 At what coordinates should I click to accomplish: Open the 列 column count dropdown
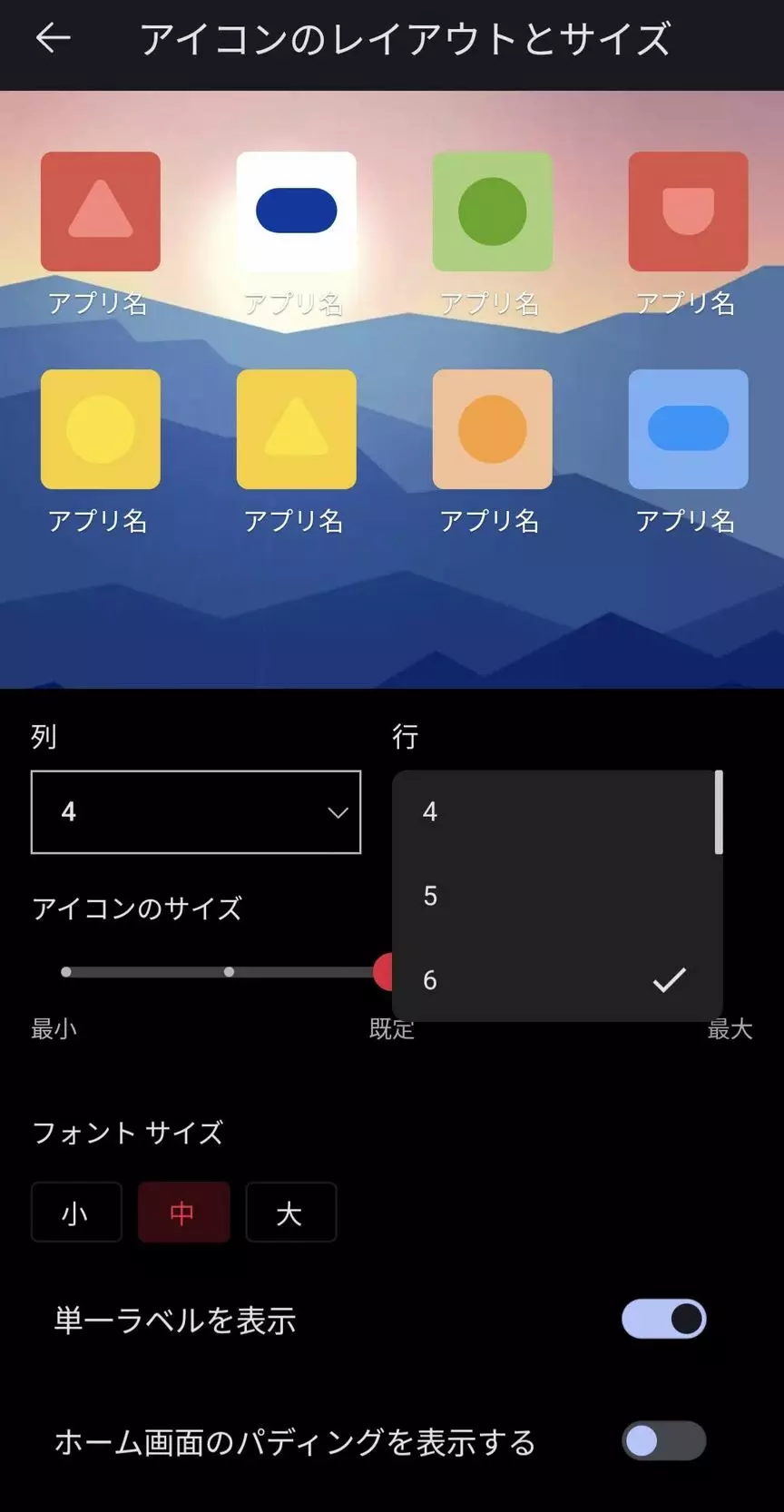[x=196, y=812]
